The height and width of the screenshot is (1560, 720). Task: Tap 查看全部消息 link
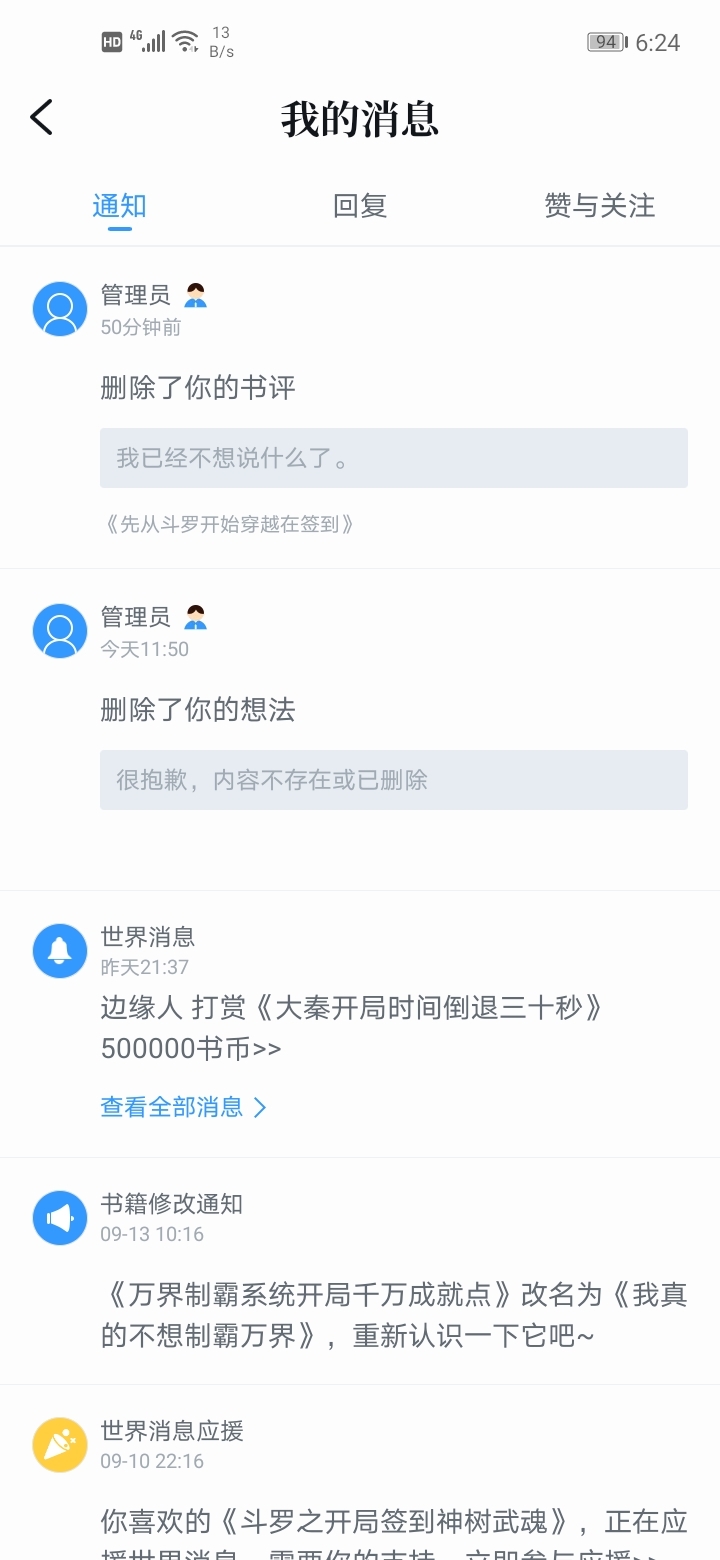click(184, 1107)
